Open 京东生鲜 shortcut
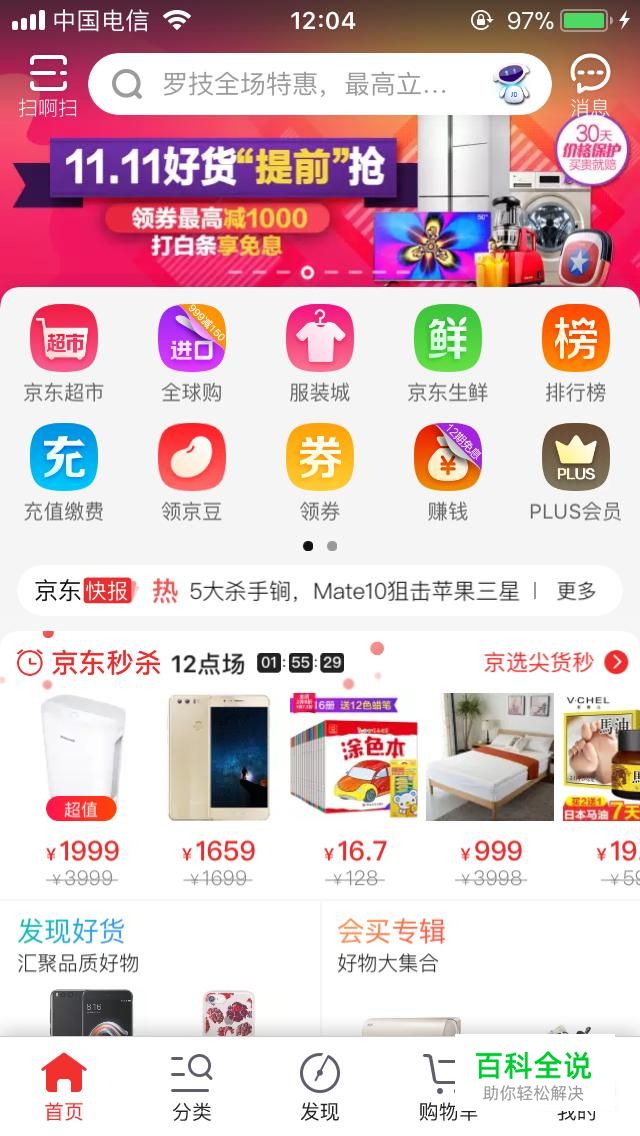 coord(447,353)
